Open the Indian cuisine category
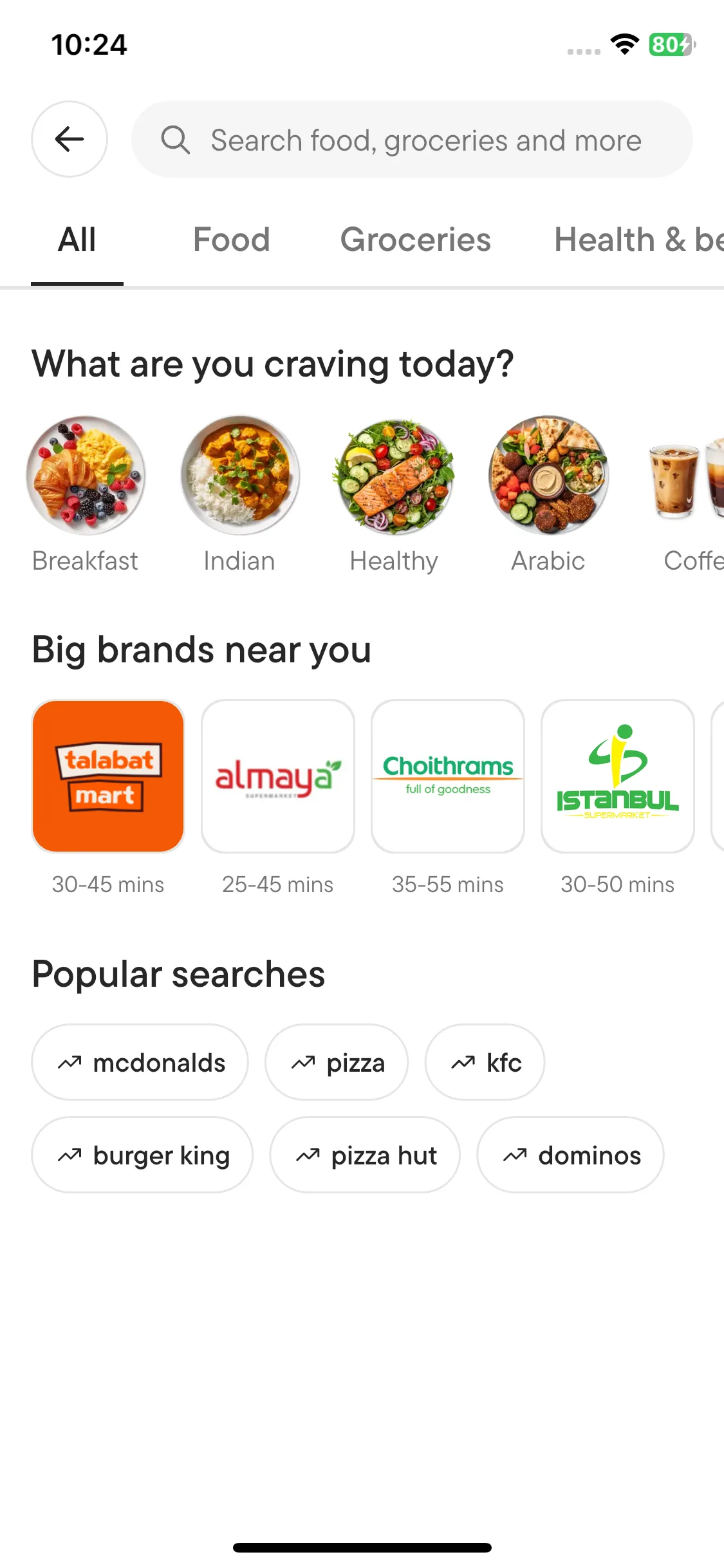The width and height of the screenshot is (724, 1568). tap(239, 476)
